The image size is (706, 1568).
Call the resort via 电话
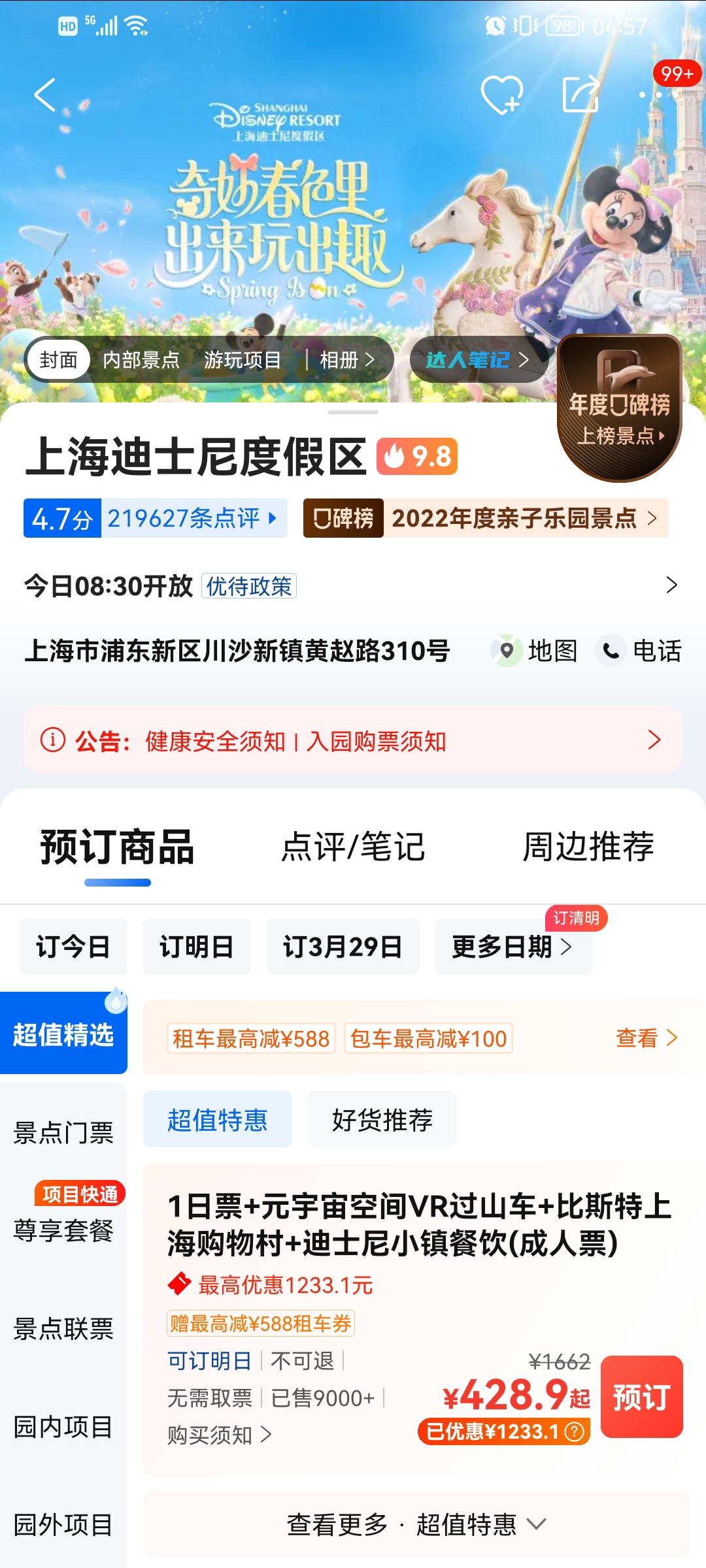click(639, 651)
